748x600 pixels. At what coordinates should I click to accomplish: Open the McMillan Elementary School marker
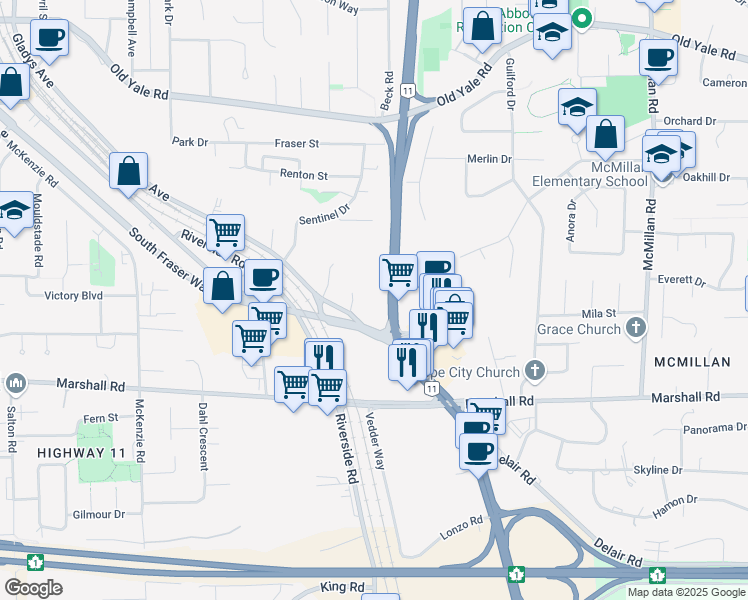click(662, 155)
